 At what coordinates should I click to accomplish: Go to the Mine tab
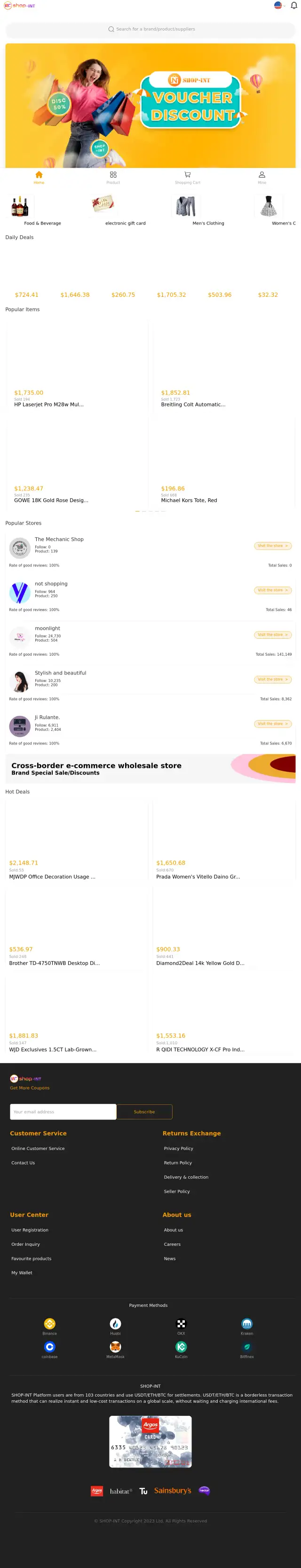[262, 177]
